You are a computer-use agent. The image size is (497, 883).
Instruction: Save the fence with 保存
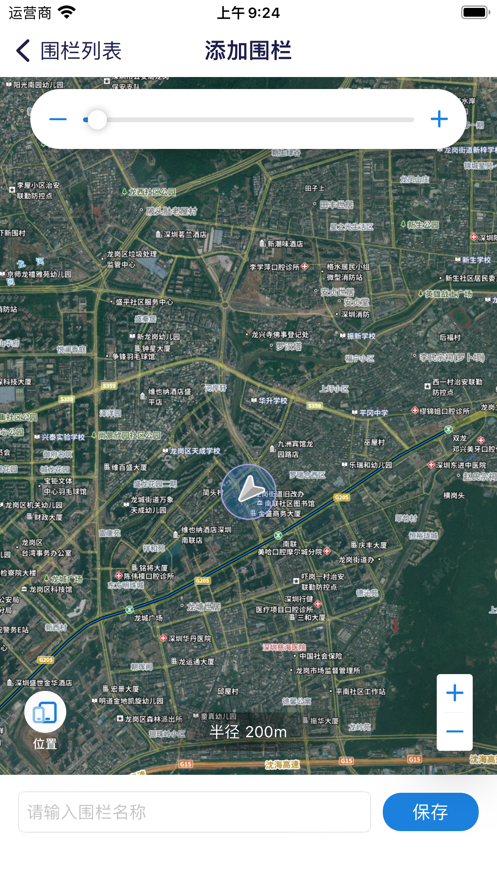click(431, 811)
